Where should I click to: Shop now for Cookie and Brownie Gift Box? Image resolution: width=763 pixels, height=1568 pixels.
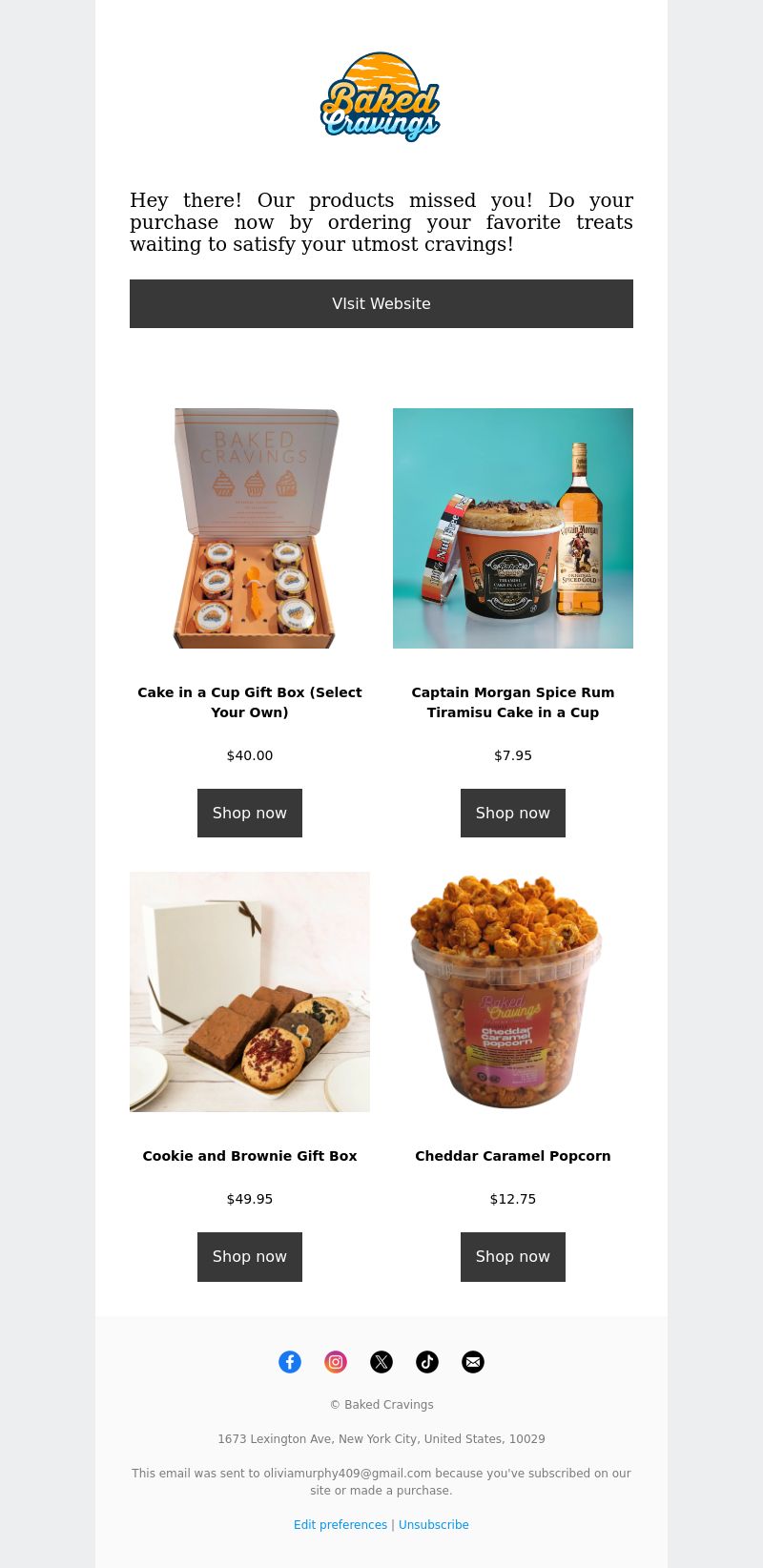tap(250, 1256)
